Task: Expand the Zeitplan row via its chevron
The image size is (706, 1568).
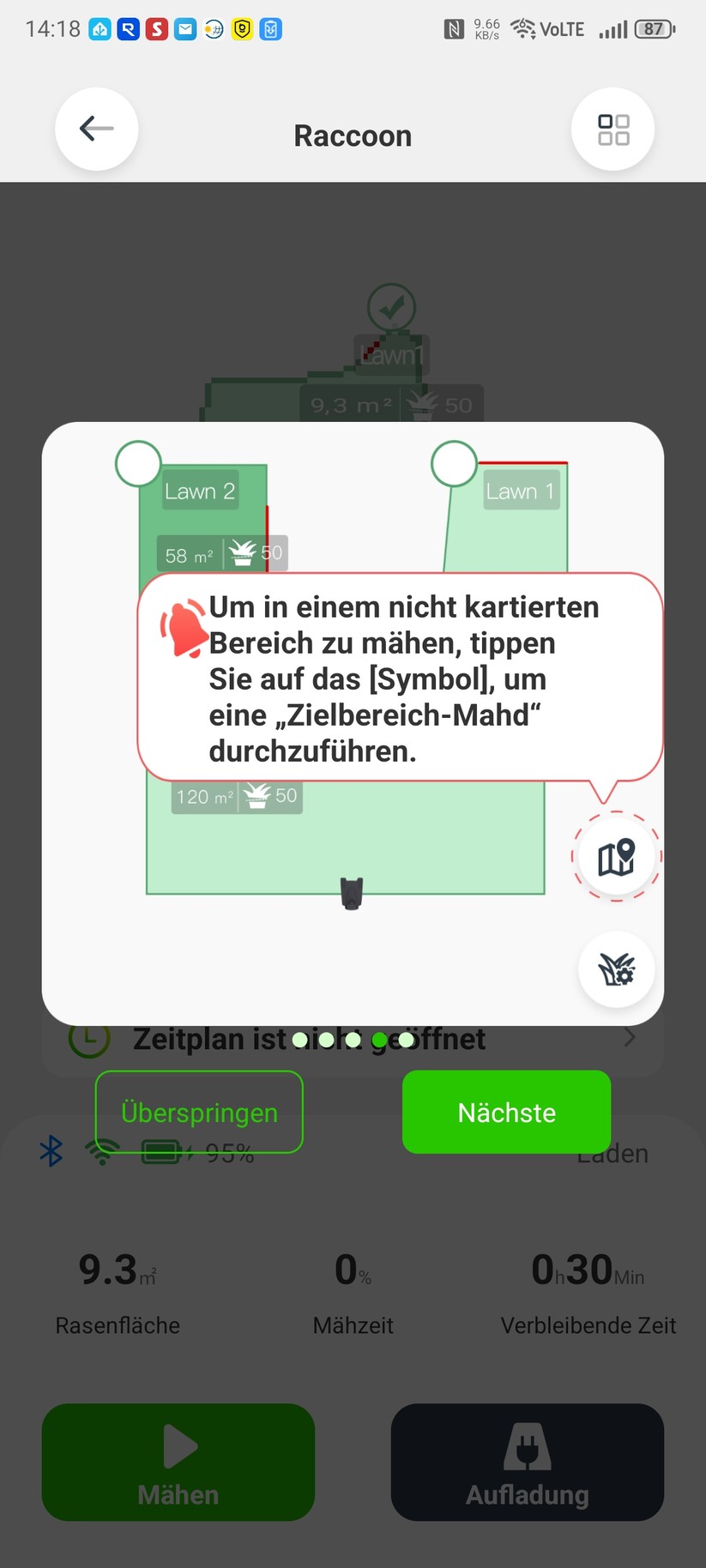Action: tap(631, 1038)
